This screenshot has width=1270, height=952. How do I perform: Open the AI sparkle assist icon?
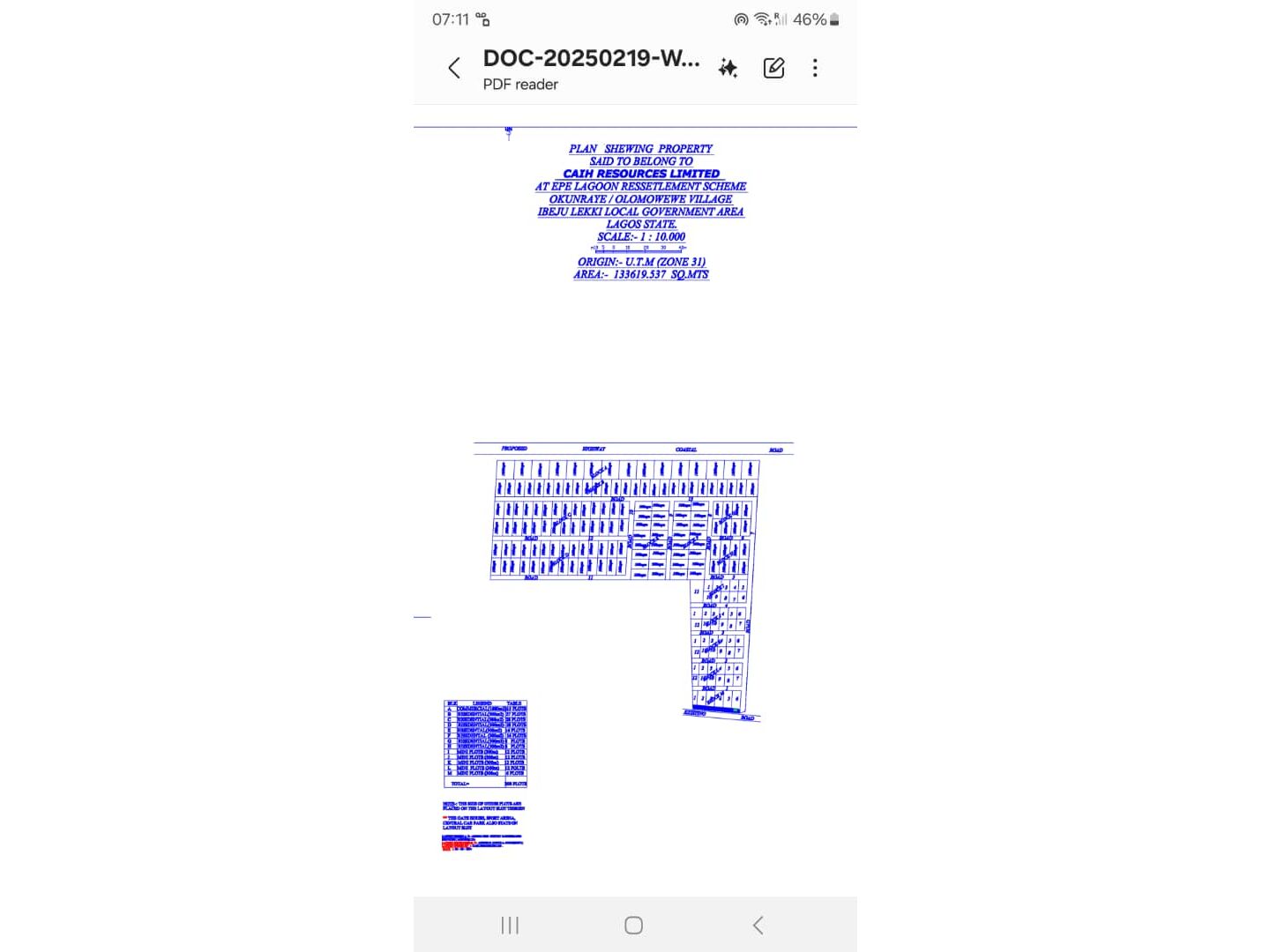point(728,68)
